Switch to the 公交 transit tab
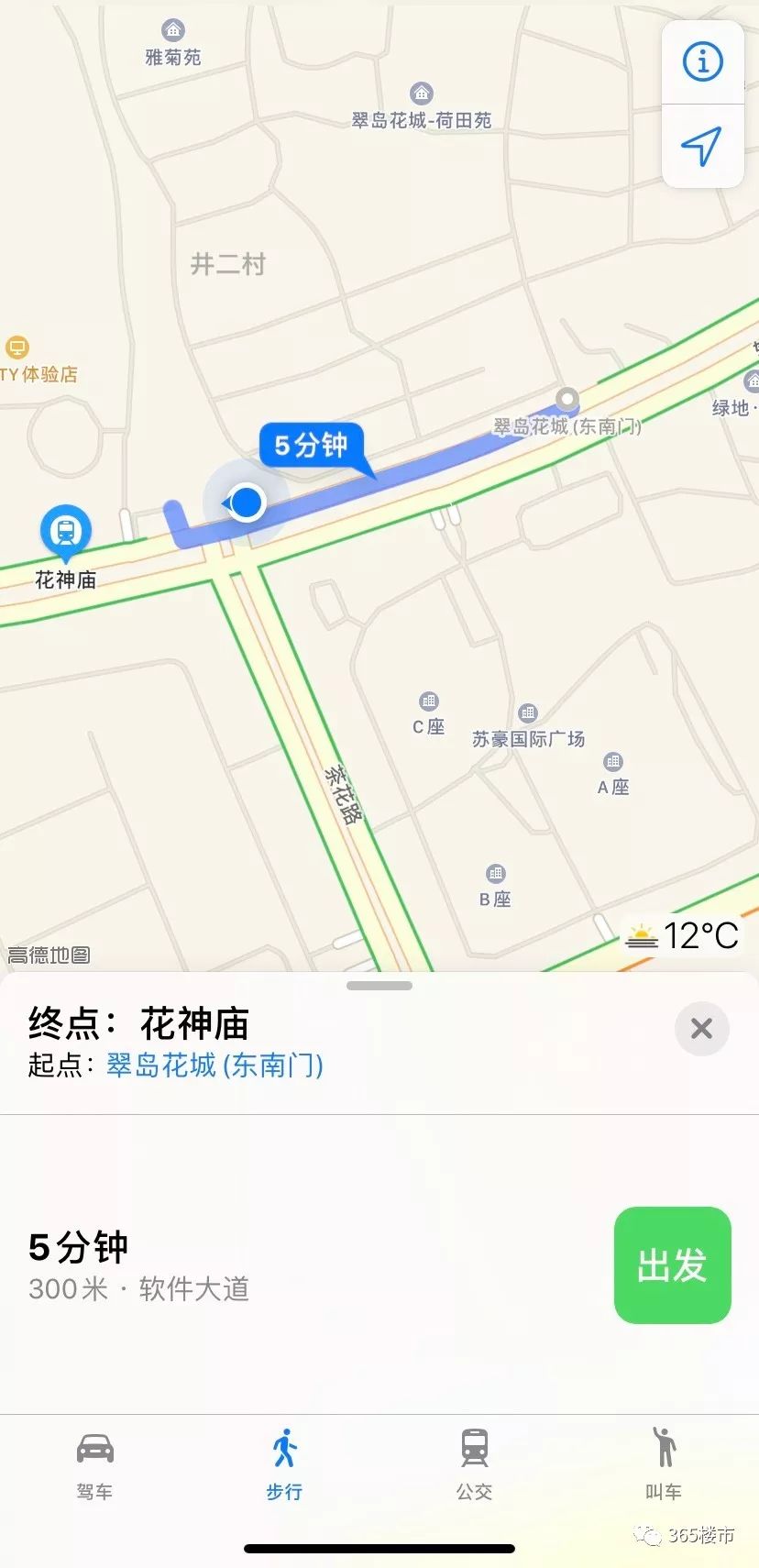 (x=474, y=1465)
